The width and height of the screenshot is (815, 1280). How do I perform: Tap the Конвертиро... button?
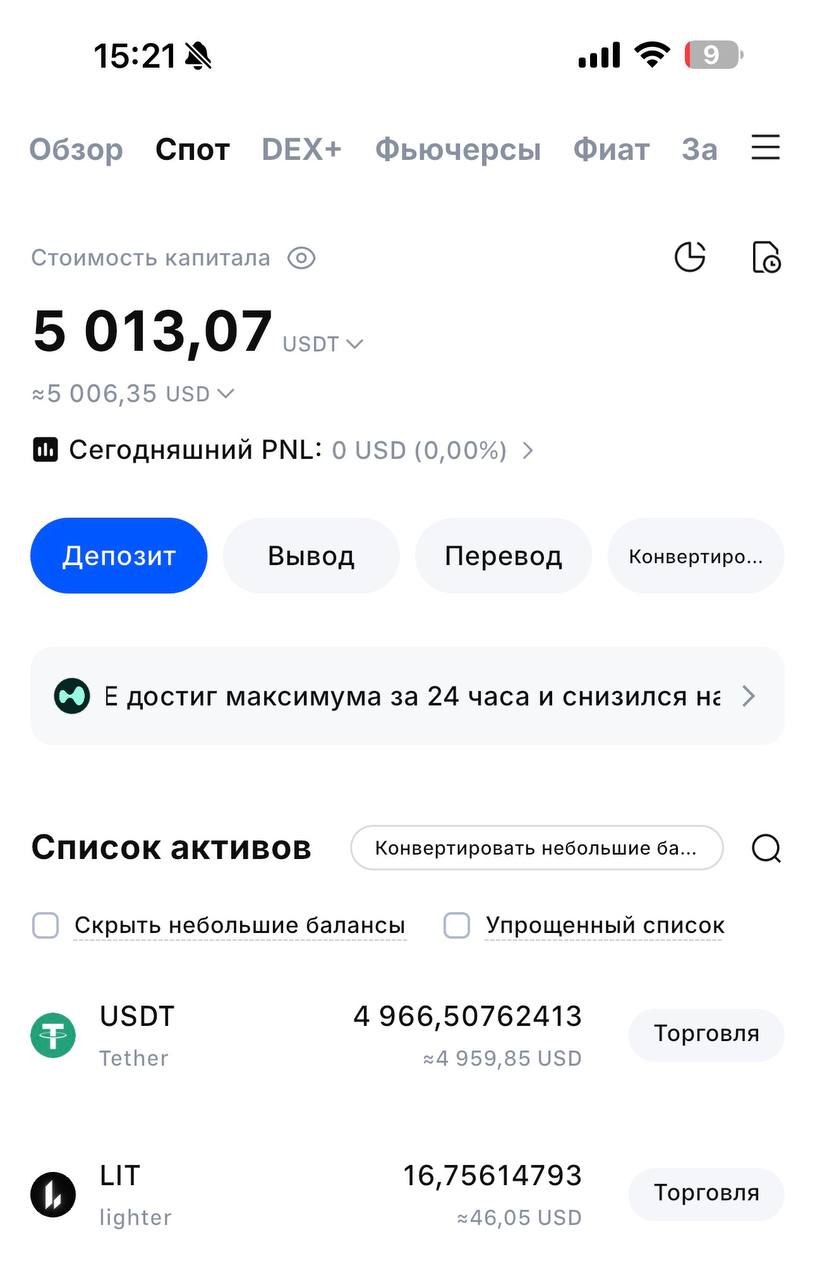(x=695, y=556)
